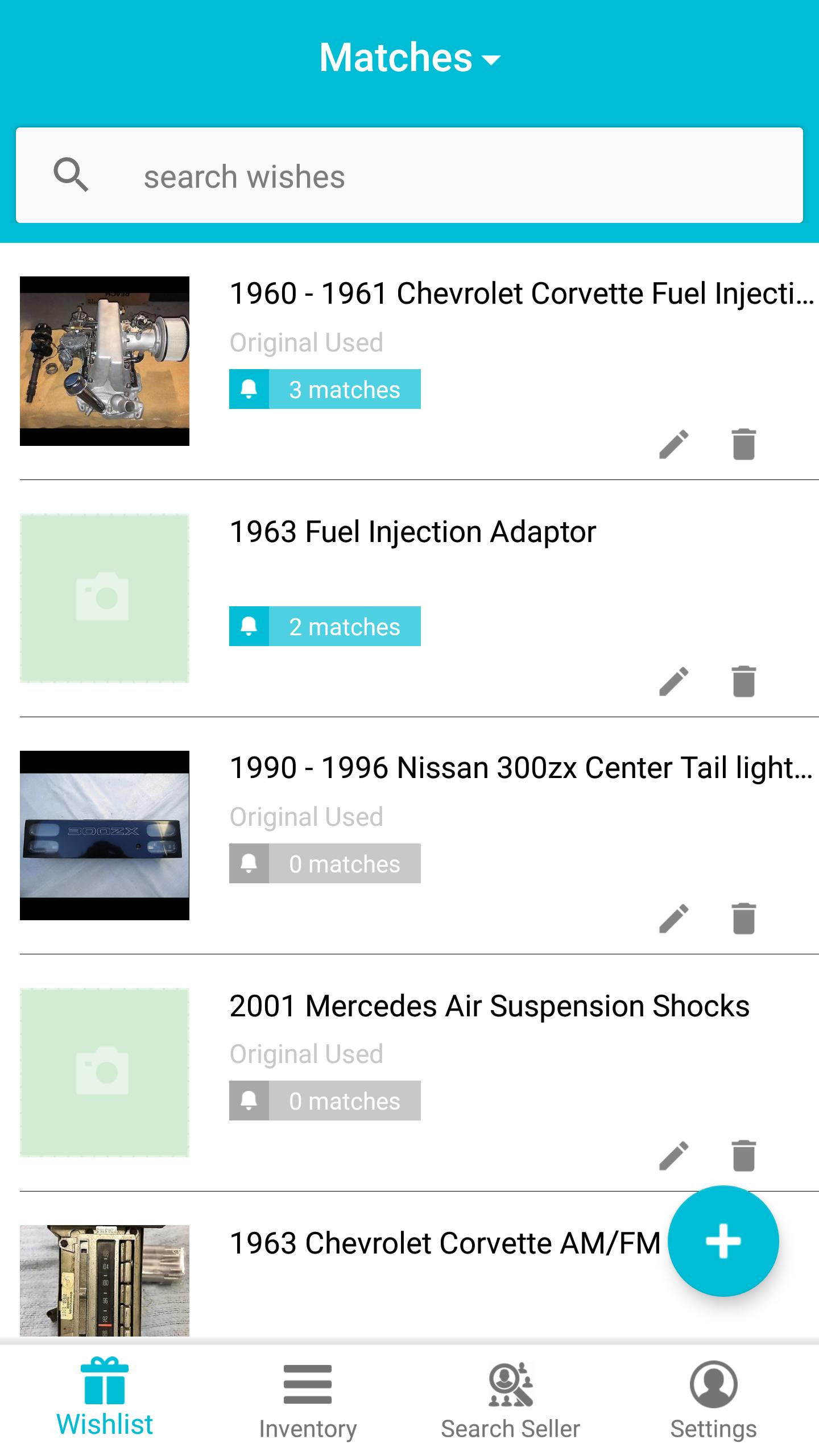Select the Wishlist tab

105,1400
